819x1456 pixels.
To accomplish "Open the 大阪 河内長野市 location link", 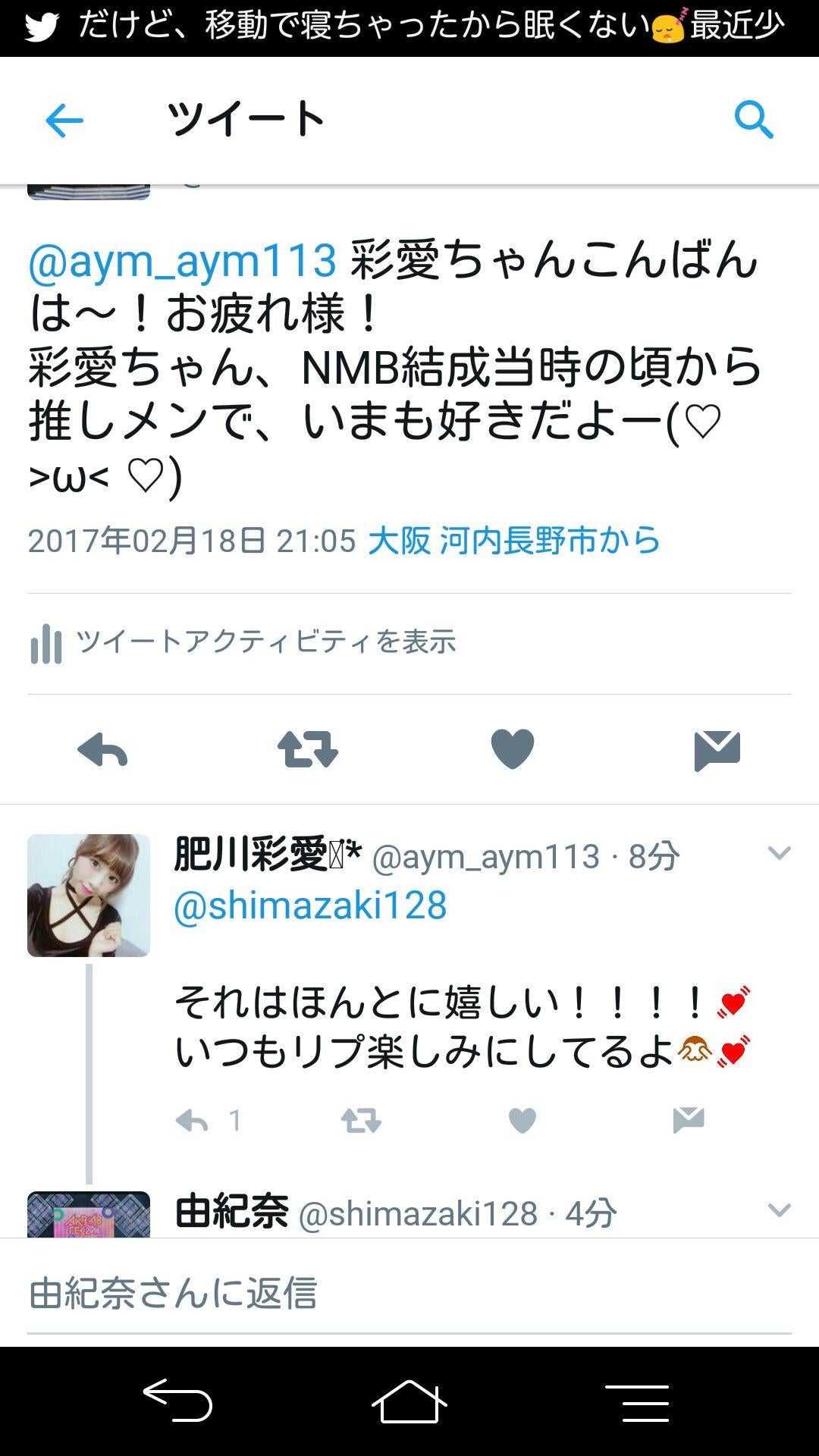I will (x=513, y=541).
